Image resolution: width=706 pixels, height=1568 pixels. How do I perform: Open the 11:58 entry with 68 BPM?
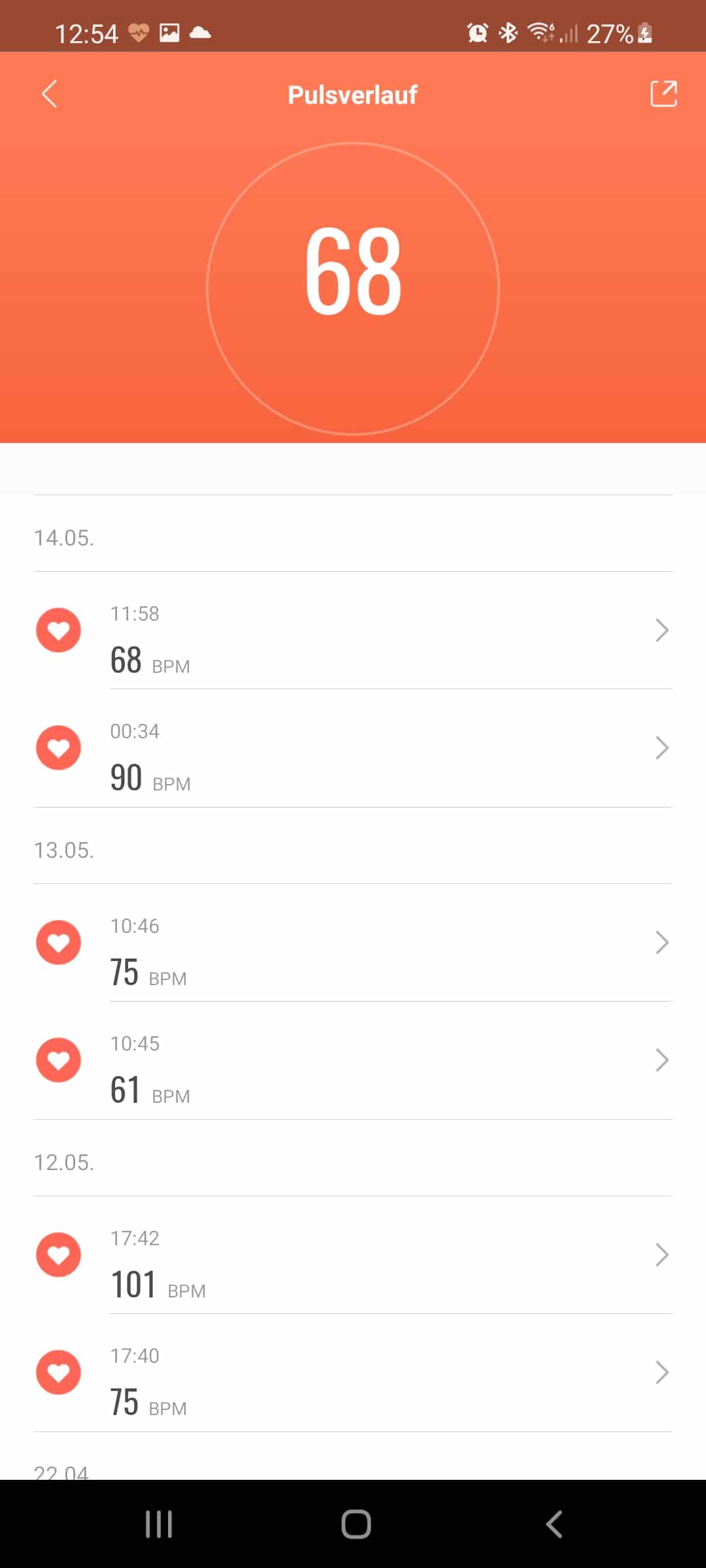click(353, 630)
